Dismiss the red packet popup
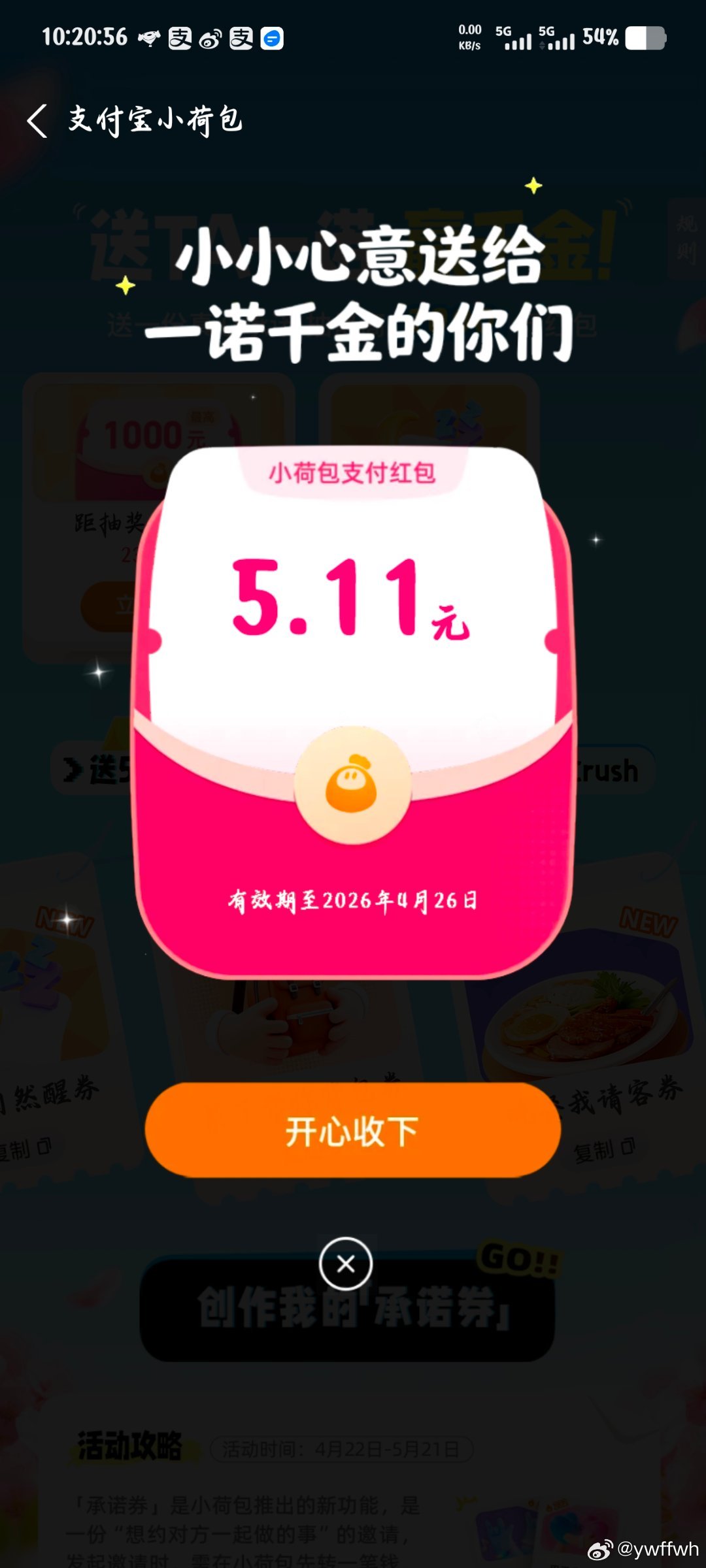This screenshot has width=706, height=1568. 346,1264
